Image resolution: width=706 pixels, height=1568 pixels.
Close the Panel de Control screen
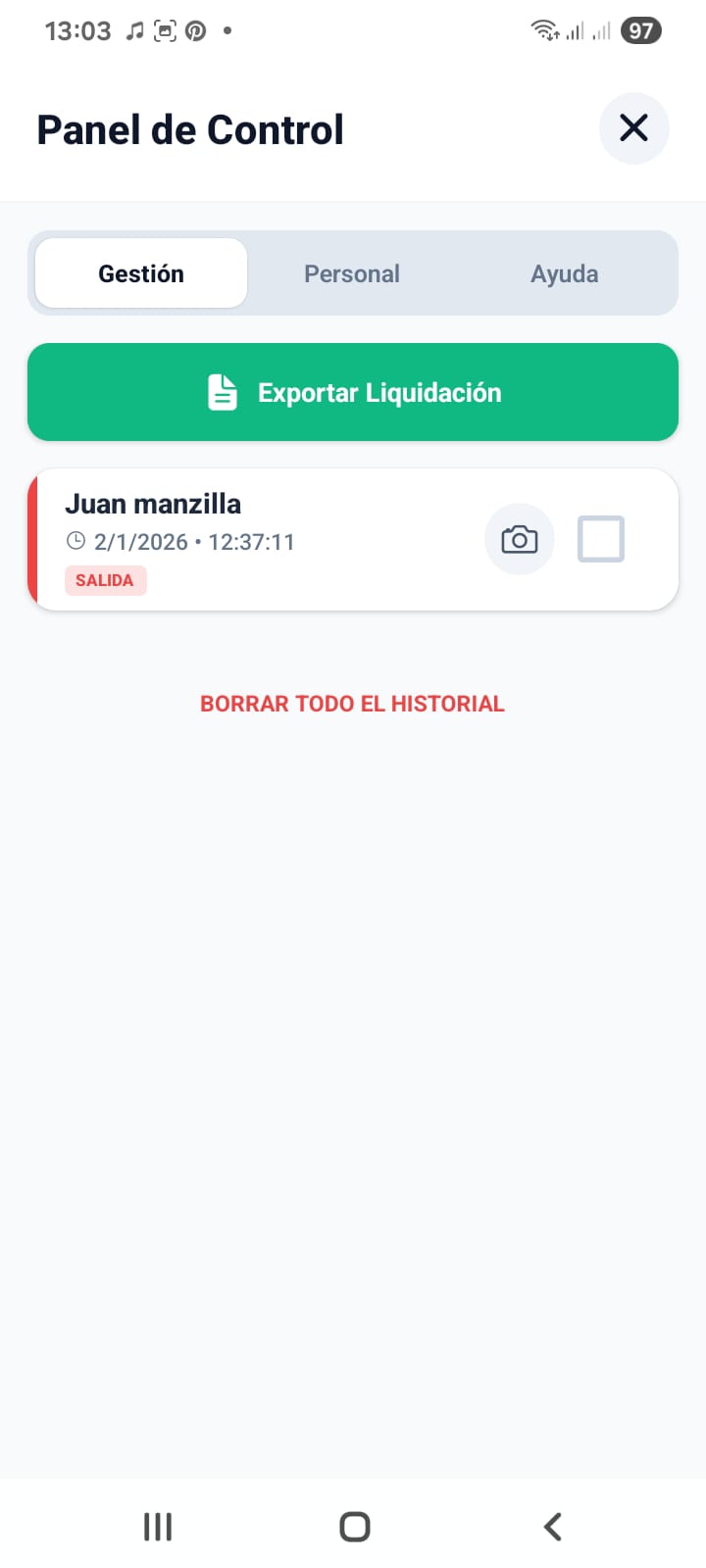(x=633, y=128)
